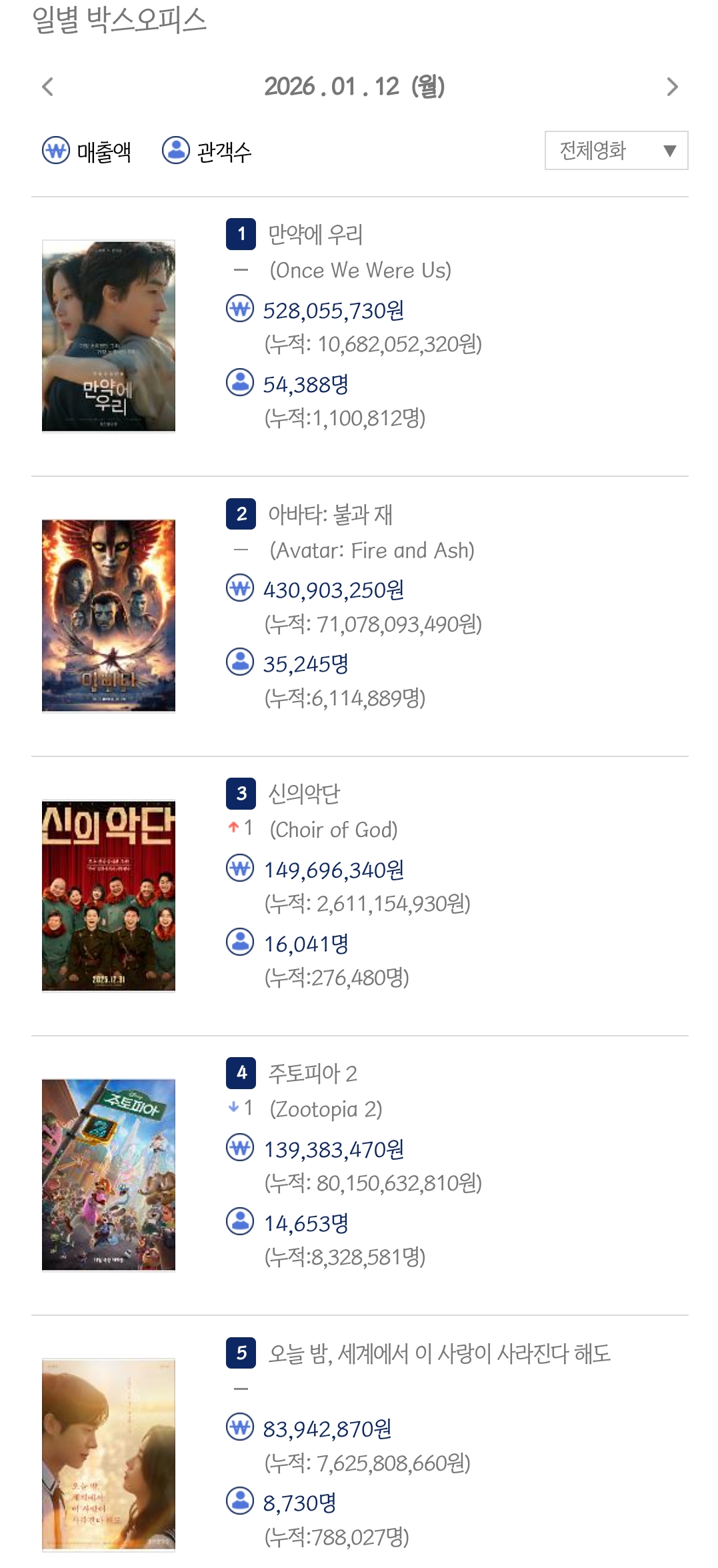Open the poster of the fifth ranked movie
Image resolution: width=718 pixels, height=1568 pixels.
pyautogui.click(x=109, y=1455)
